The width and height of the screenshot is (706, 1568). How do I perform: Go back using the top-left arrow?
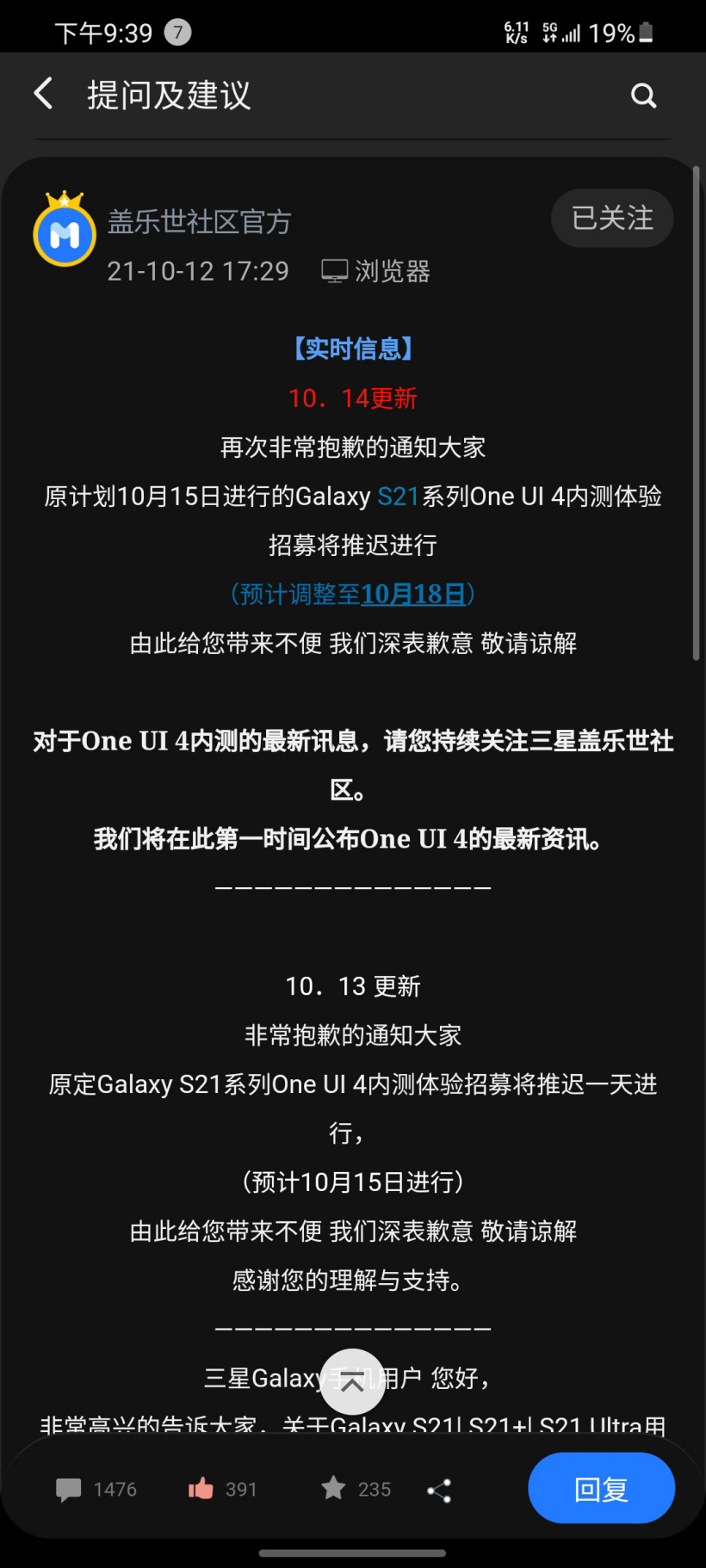[x=43, y=94]
